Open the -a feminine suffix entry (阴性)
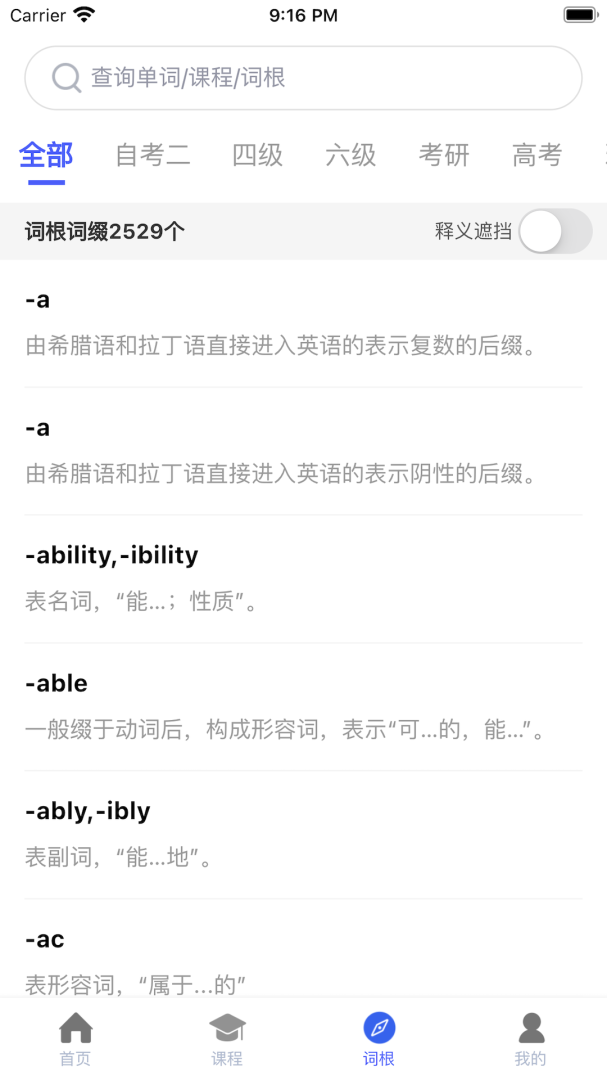The height and width of the screenshot is (1080, 607). tap(303, 451)
